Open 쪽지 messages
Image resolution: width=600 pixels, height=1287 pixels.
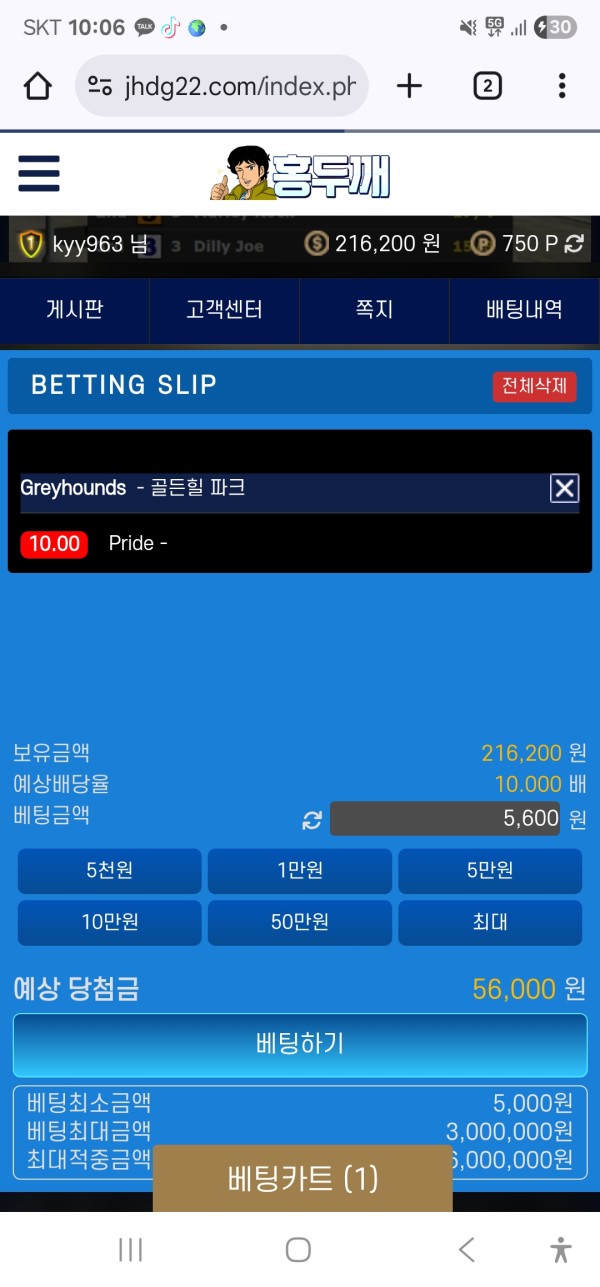click(x=374, y=310)
